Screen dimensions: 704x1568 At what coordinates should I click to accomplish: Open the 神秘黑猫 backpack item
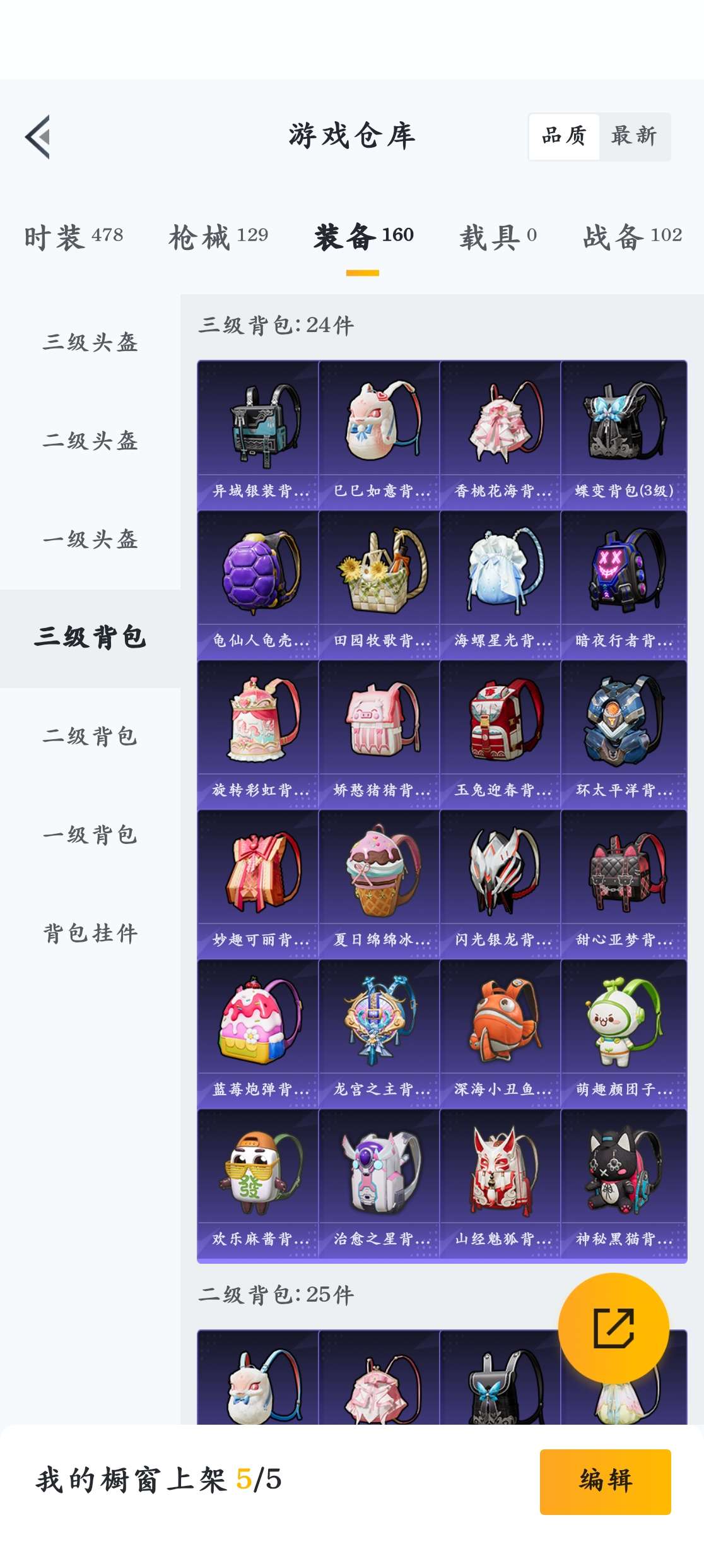623,1184
